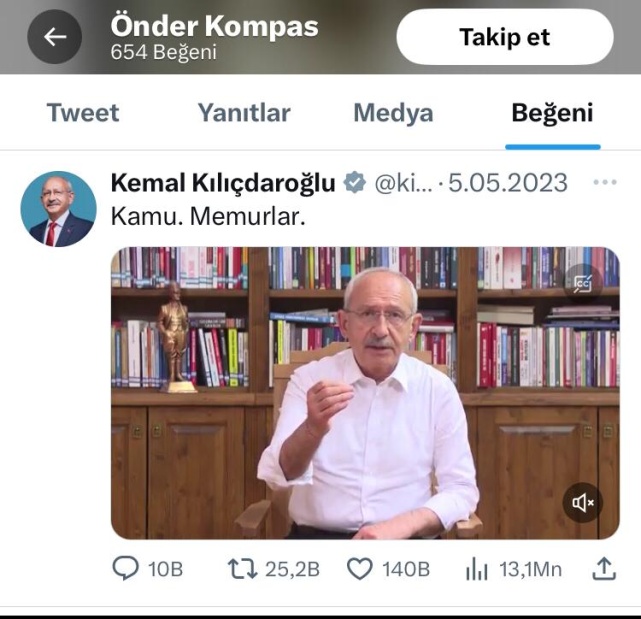
Task: Reply to Kılıçdaroğlu's tweet
Action: pyautogui.click(x=126, y=569)
